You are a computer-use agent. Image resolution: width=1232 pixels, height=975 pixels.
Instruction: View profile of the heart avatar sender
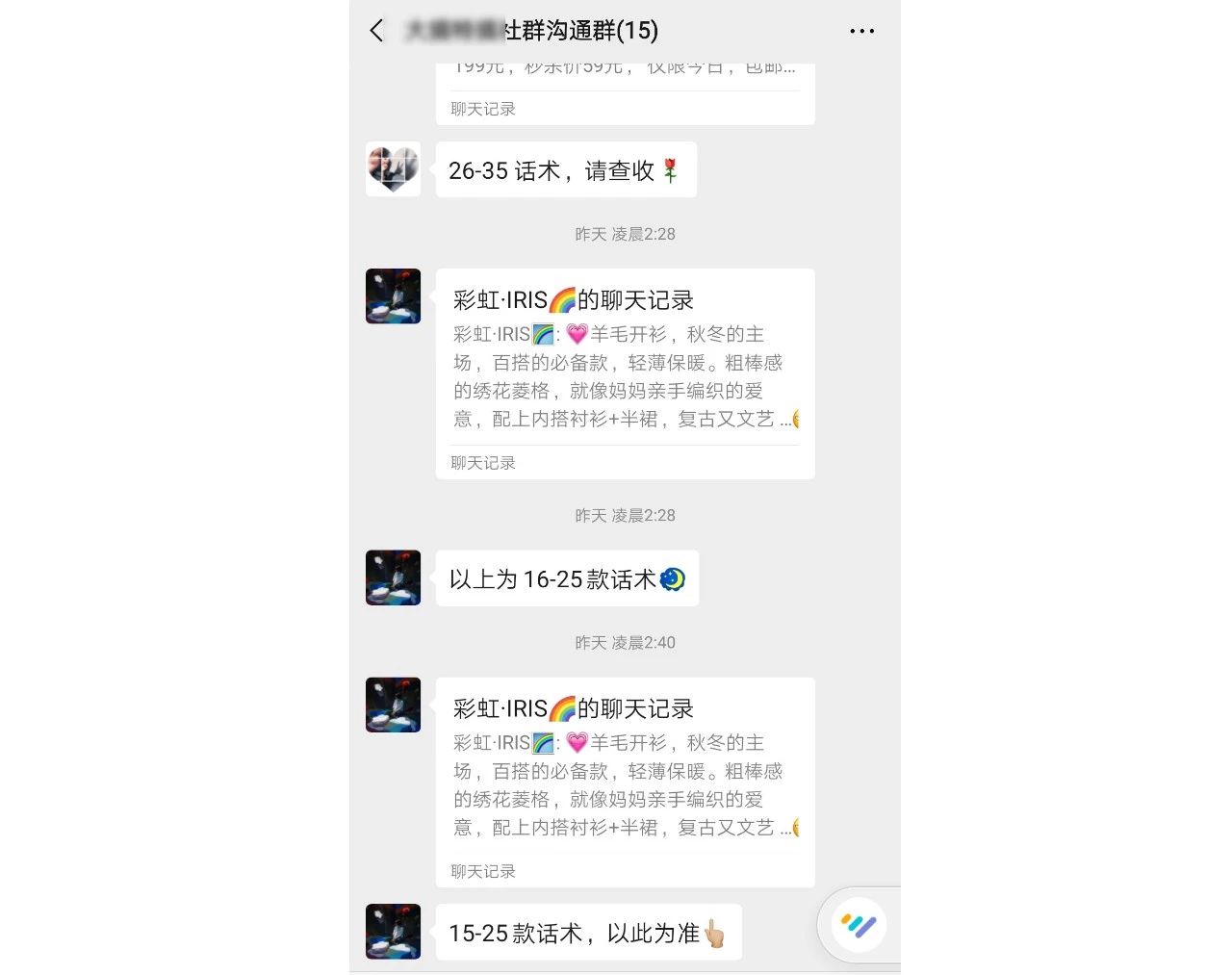393,170
